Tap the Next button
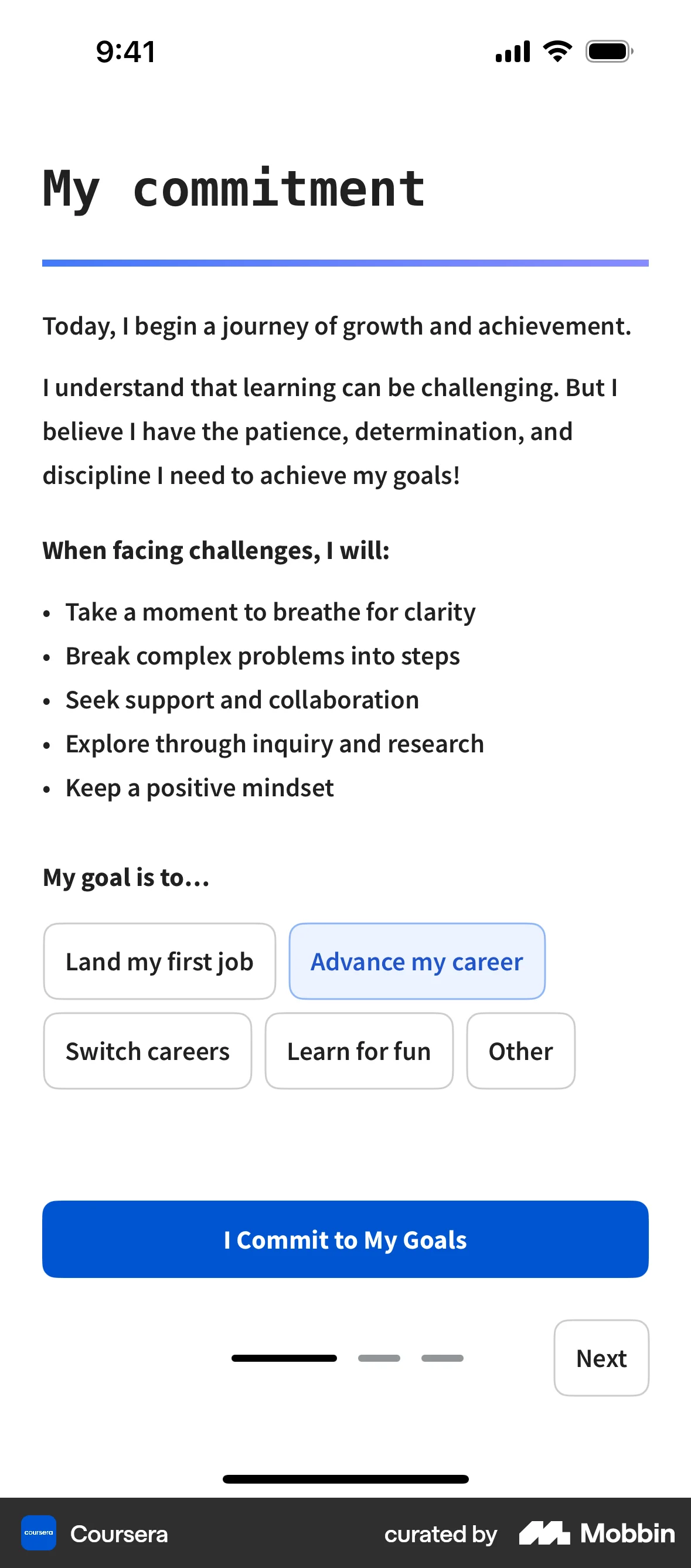 601,1358
